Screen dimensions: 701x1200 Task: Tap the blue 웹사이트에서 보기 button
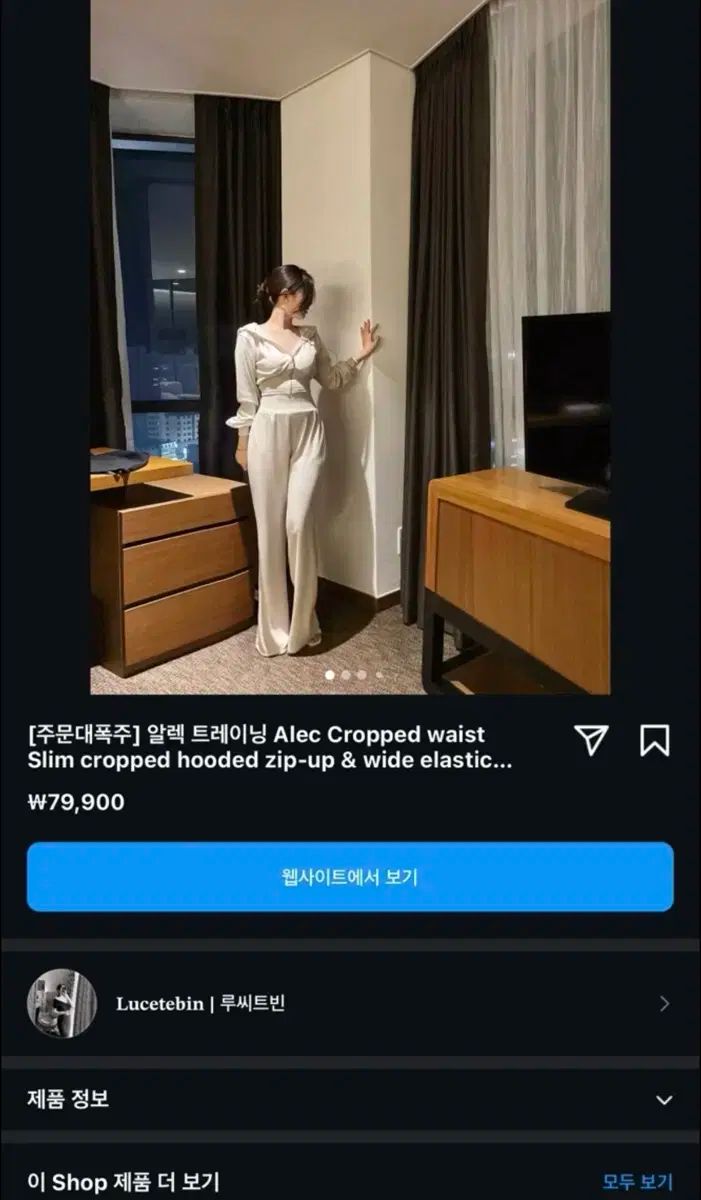tap(350, 877)
